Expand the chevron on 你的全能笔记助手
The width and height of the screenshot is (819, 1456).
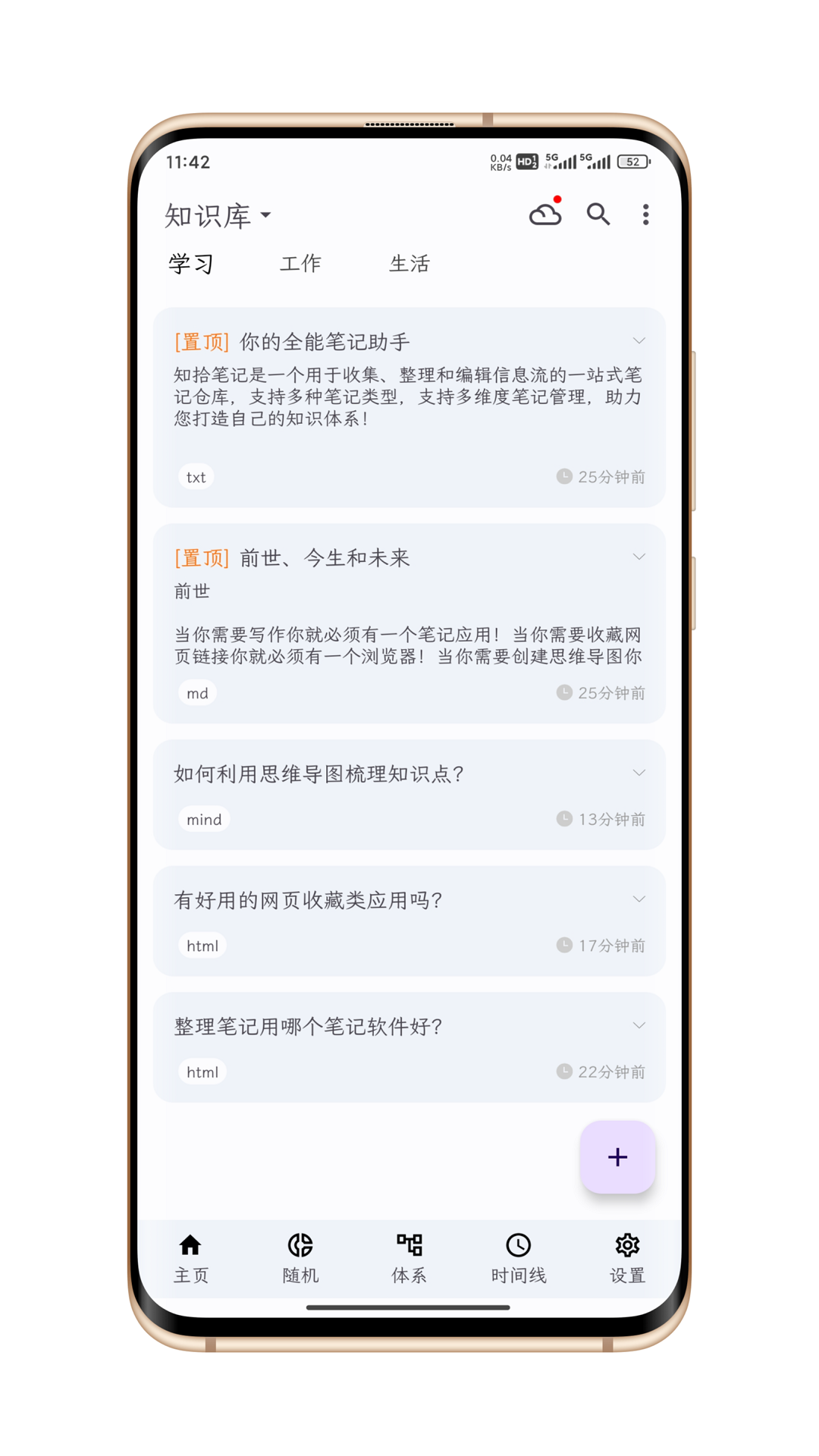click(639, 341)
